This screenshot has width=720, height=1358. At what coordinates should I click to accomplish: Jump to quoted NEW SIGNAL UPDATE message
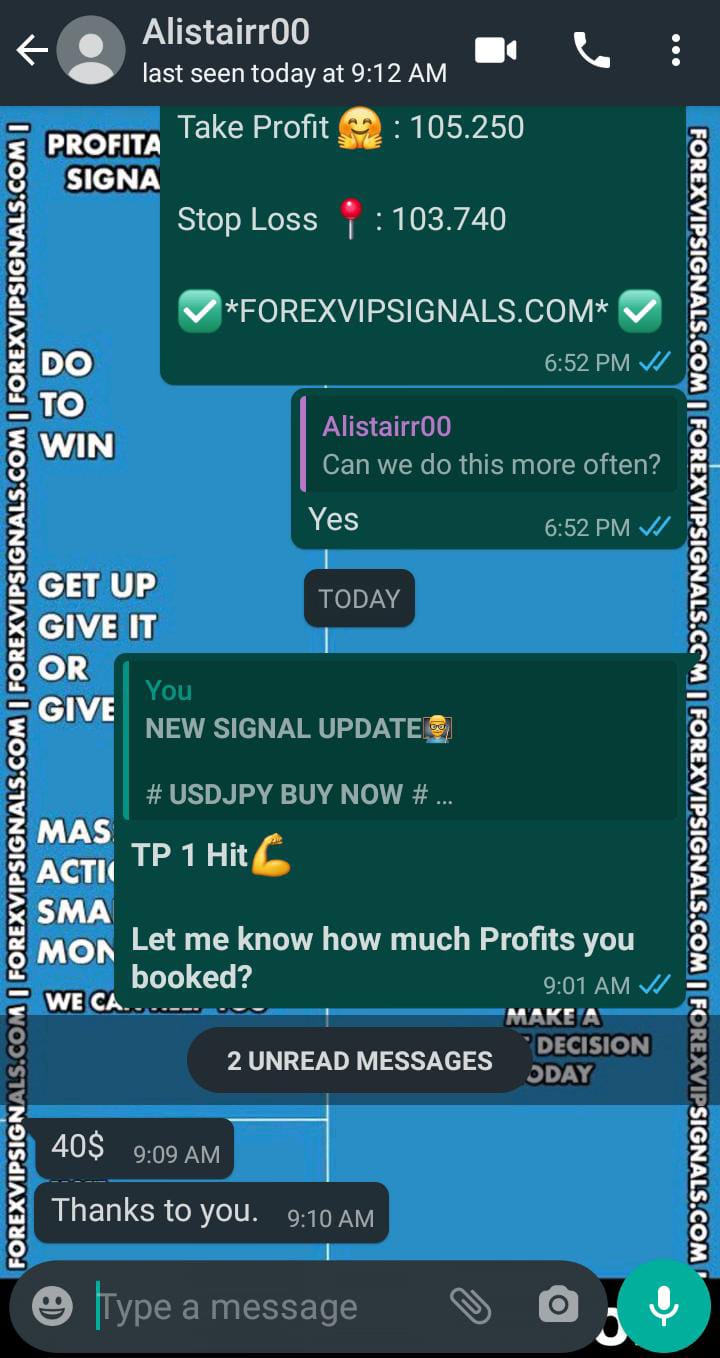pos(400,741)
